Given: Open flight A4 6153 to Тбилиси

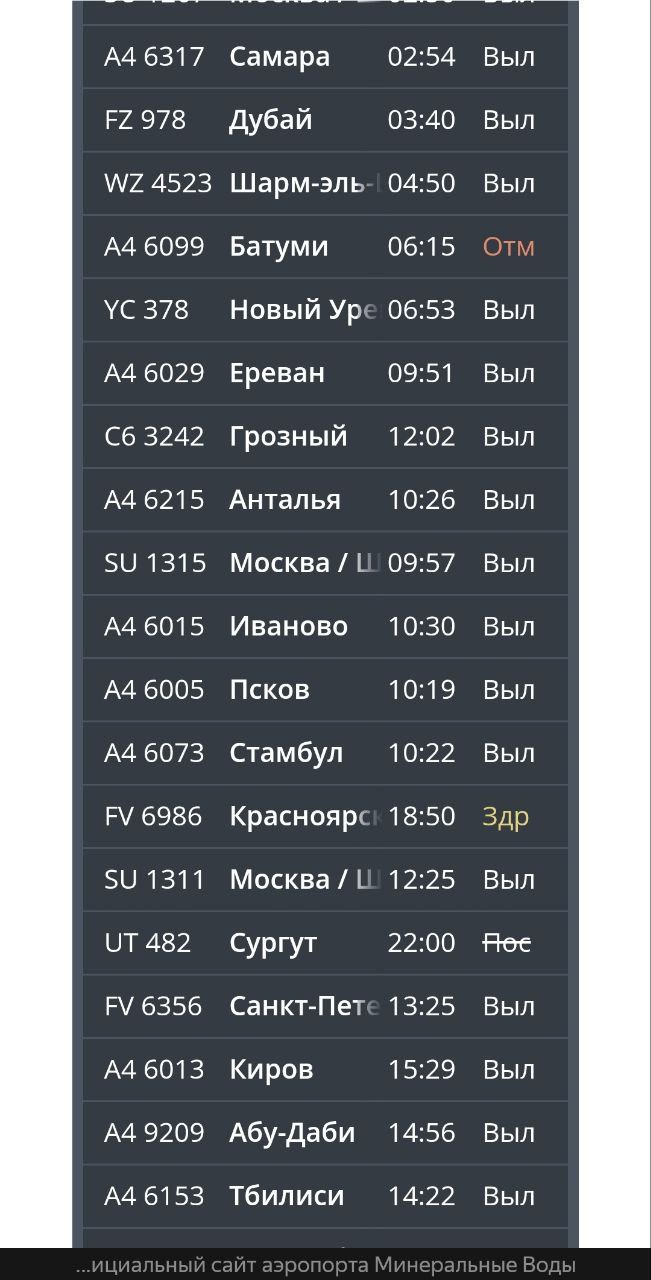Looking at the screenshot, I should tap(325, 1196).
